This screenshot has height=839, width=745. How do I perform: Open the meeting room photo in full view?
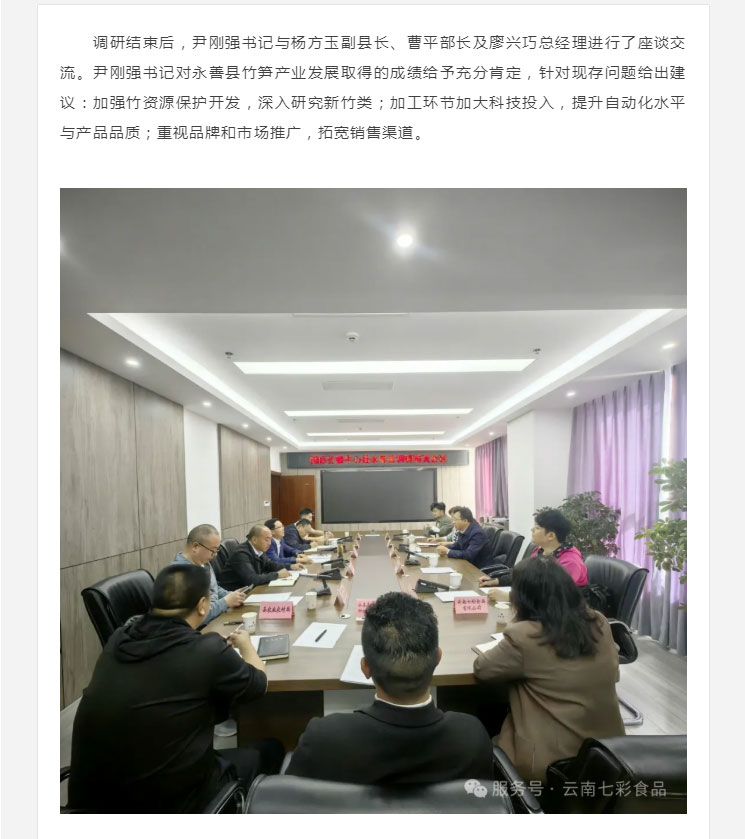[373, 500]
